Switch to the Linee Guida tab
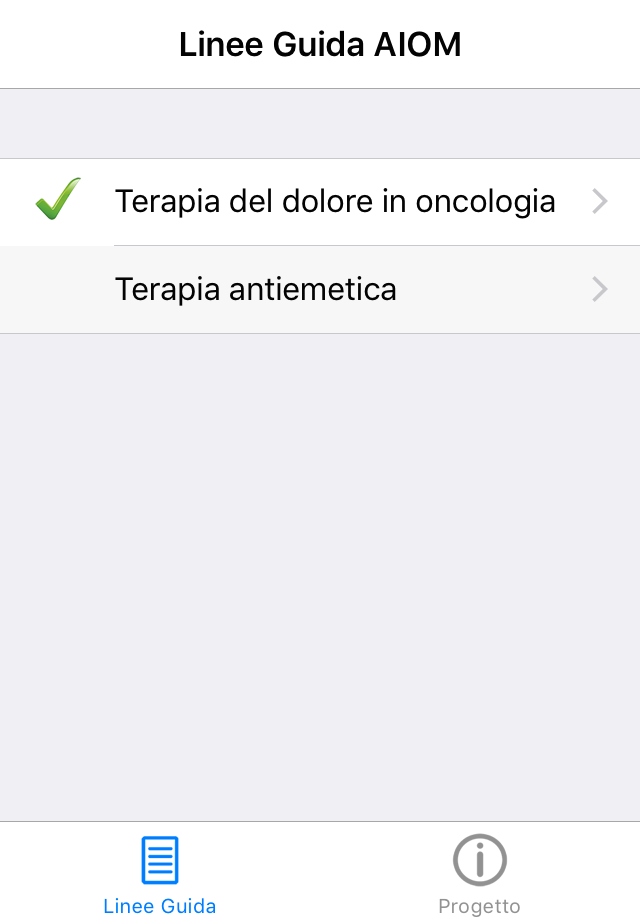 click(x=160, y=875)
